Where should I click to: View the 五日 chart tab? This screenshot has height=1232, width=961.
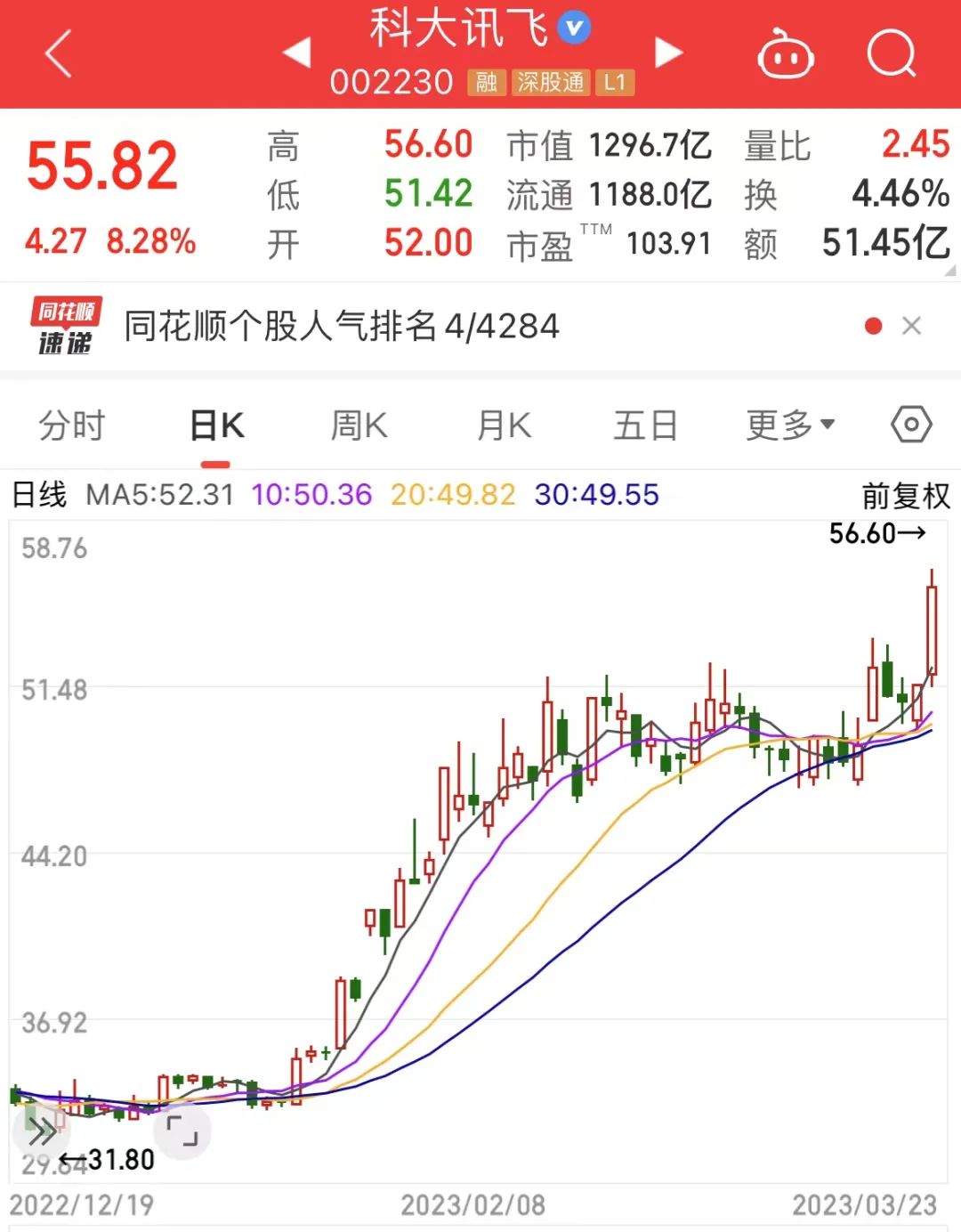[x=645, y=426]
